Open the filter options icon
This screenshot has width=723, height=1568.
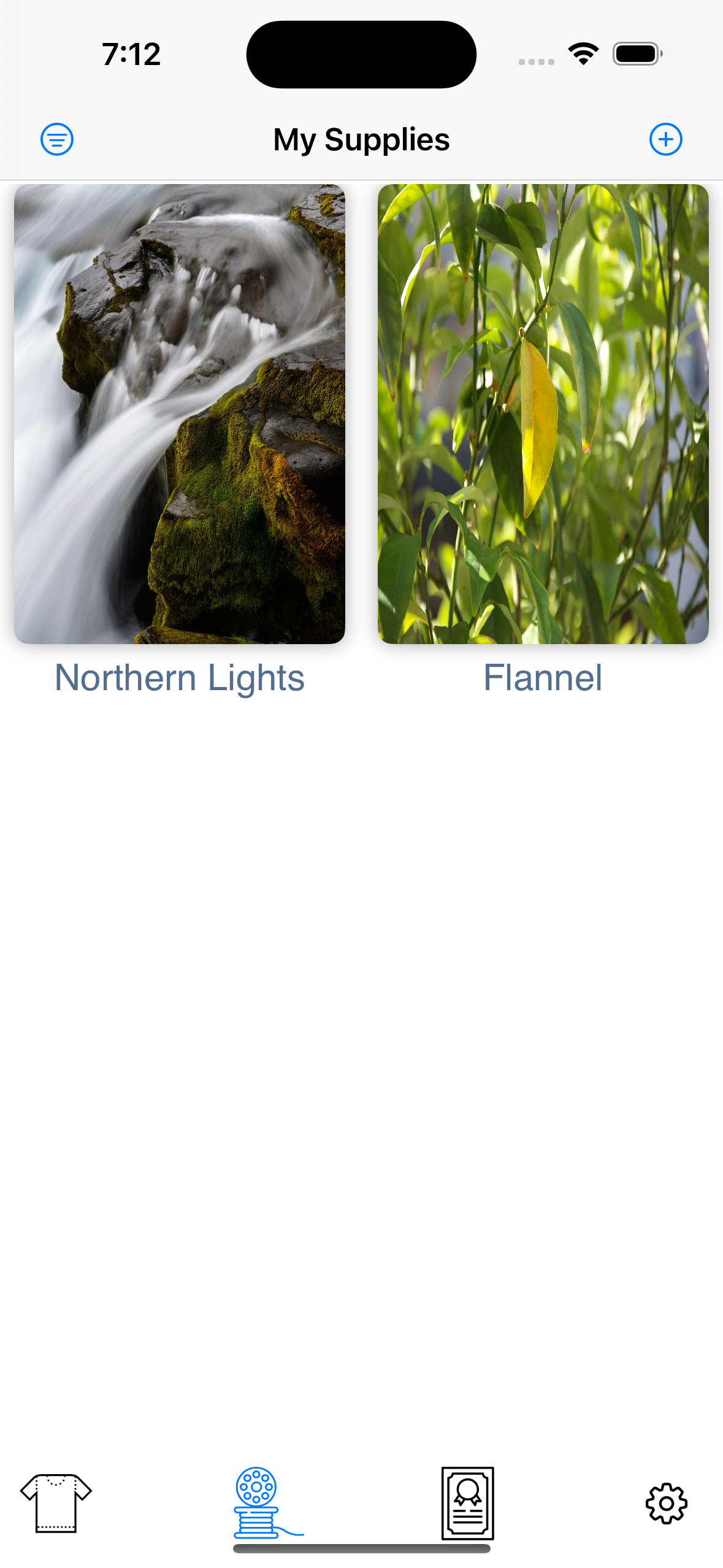point(57,139)
